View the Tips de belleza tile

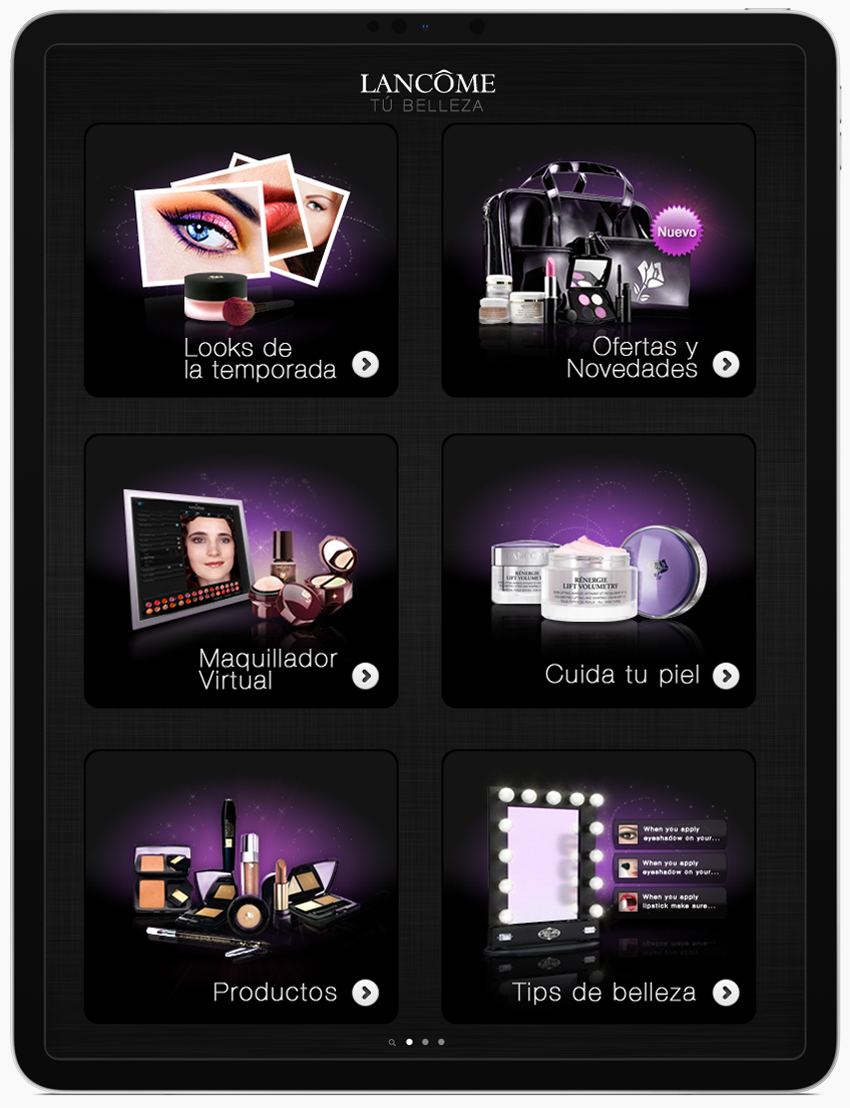pyautogui.click(x=598, y=886)
